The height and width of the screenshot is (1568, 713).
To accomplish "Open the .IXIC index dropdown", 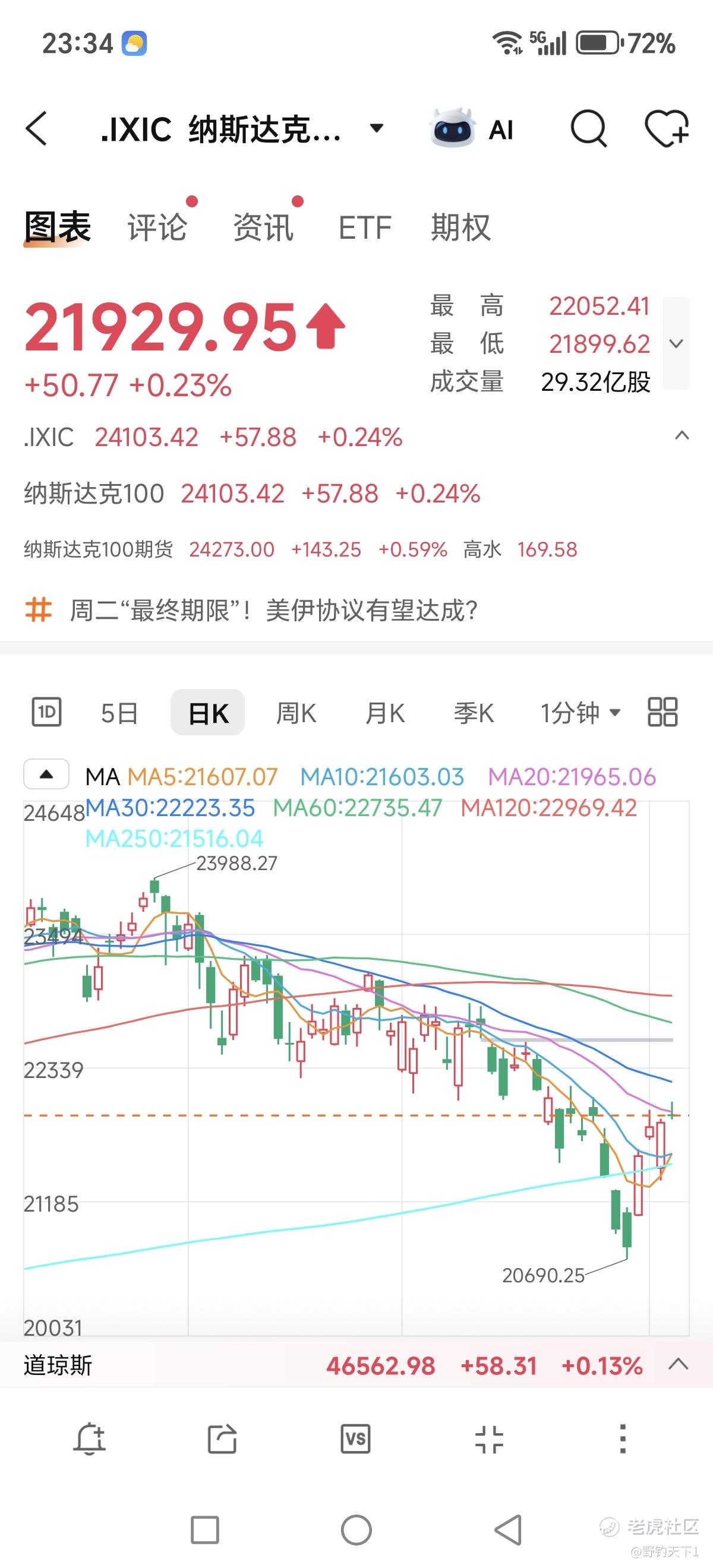I will pyautogui.click(x=377, y=128).
